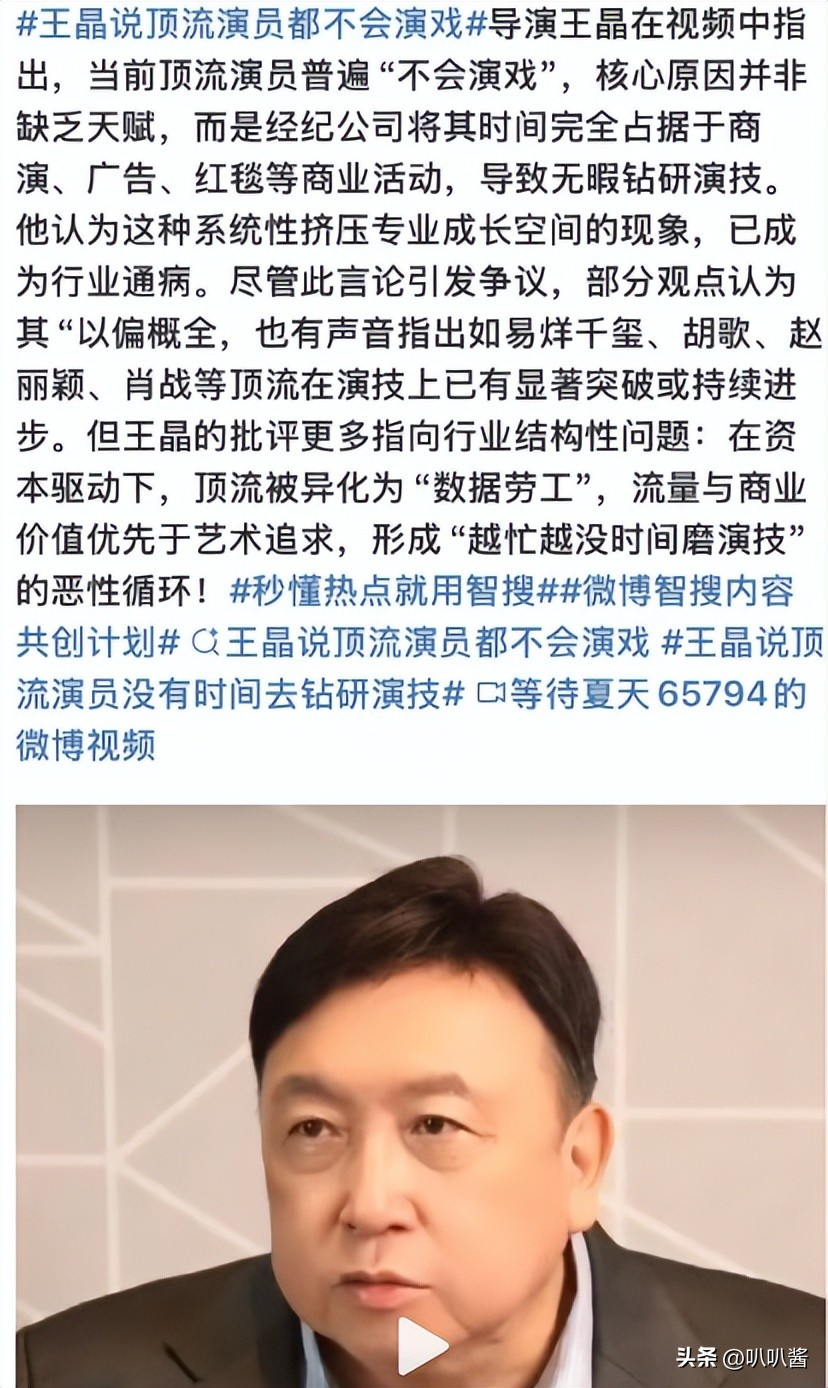Play the Weibo video
Image resolution: width=828 pixels, height=1388 pixels.
coord(422,1345)
